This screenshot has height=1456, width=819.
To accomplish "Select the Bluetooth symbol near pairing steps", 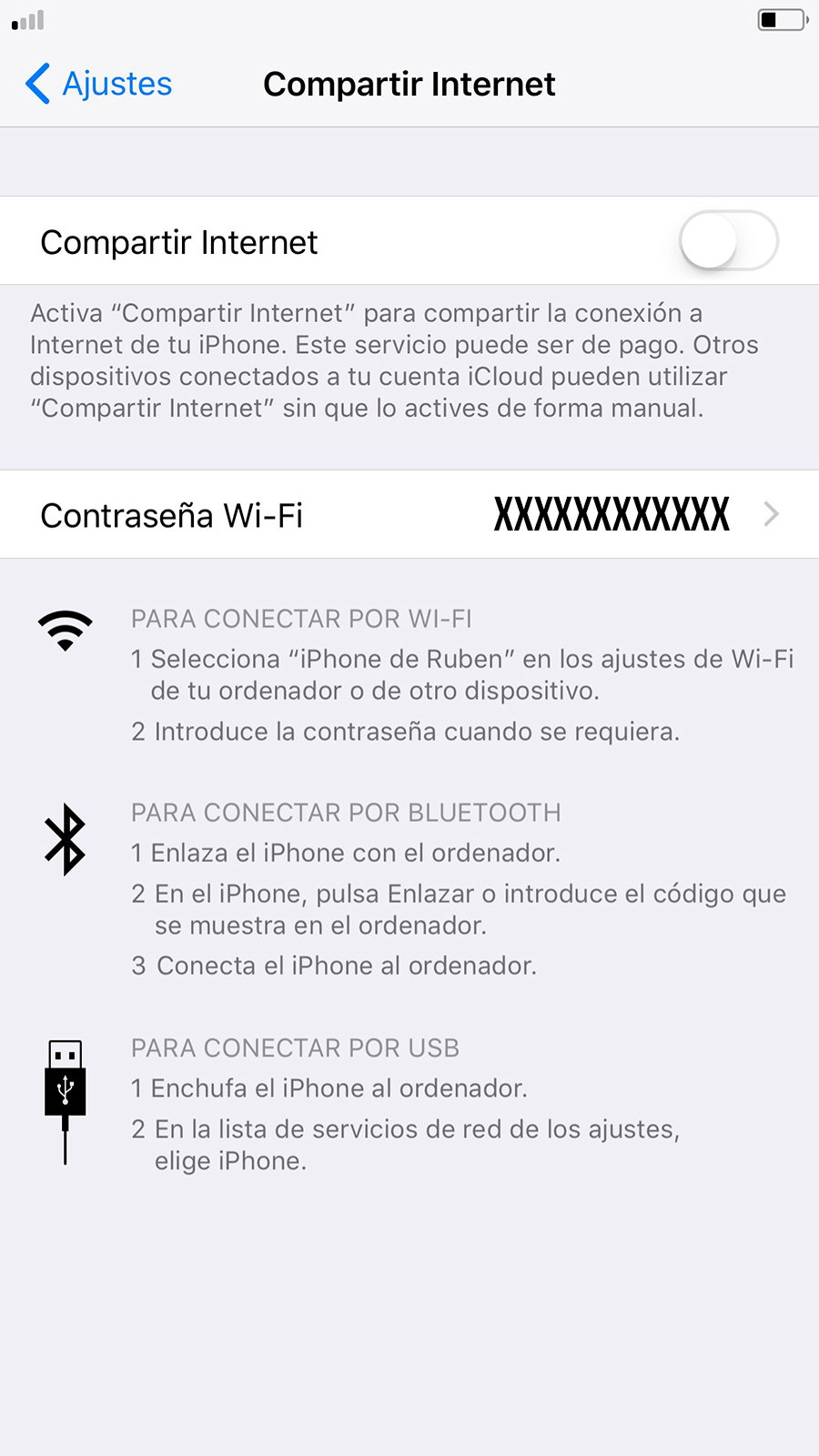I will [x=64, y=839].
